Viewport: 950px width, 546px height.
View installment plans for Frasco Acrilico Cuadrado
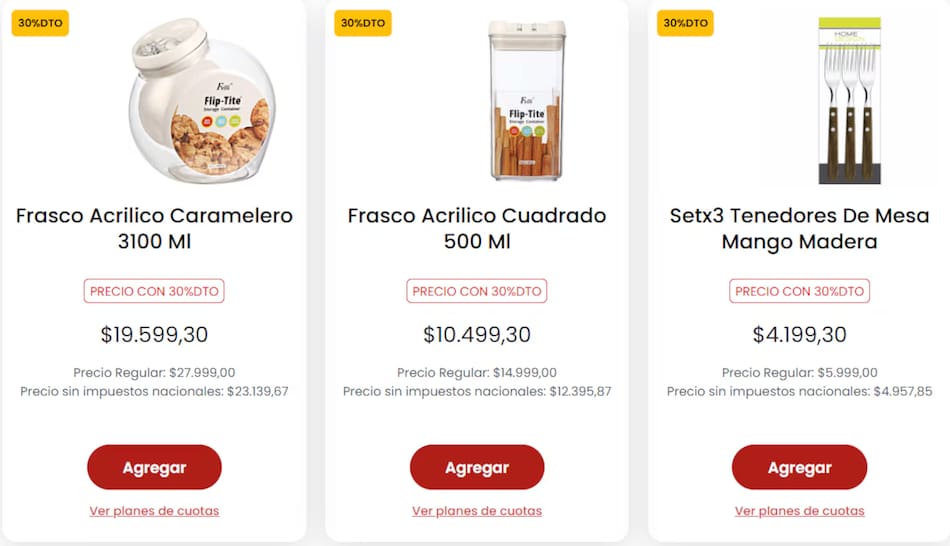click(477, 511)
